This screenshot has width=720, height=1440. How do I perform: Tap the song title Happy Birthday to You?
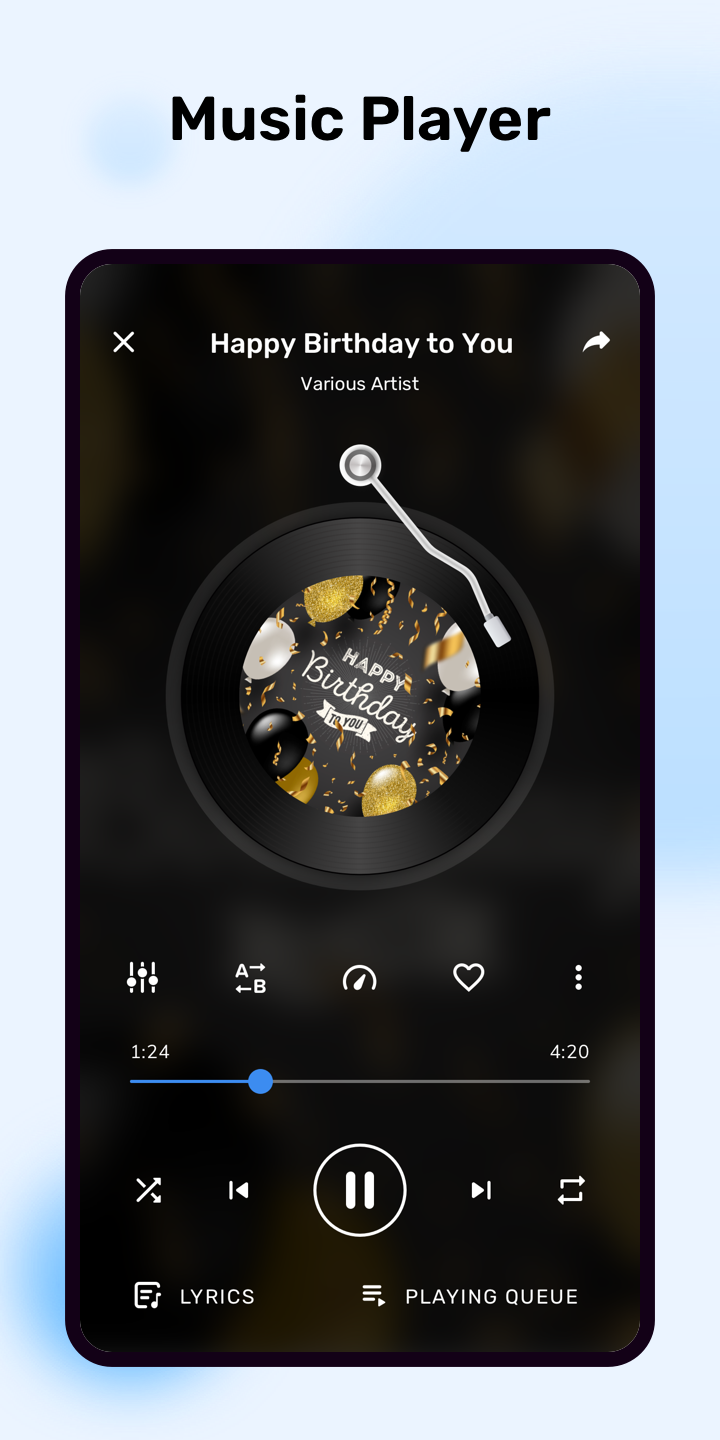pos(360,343)
